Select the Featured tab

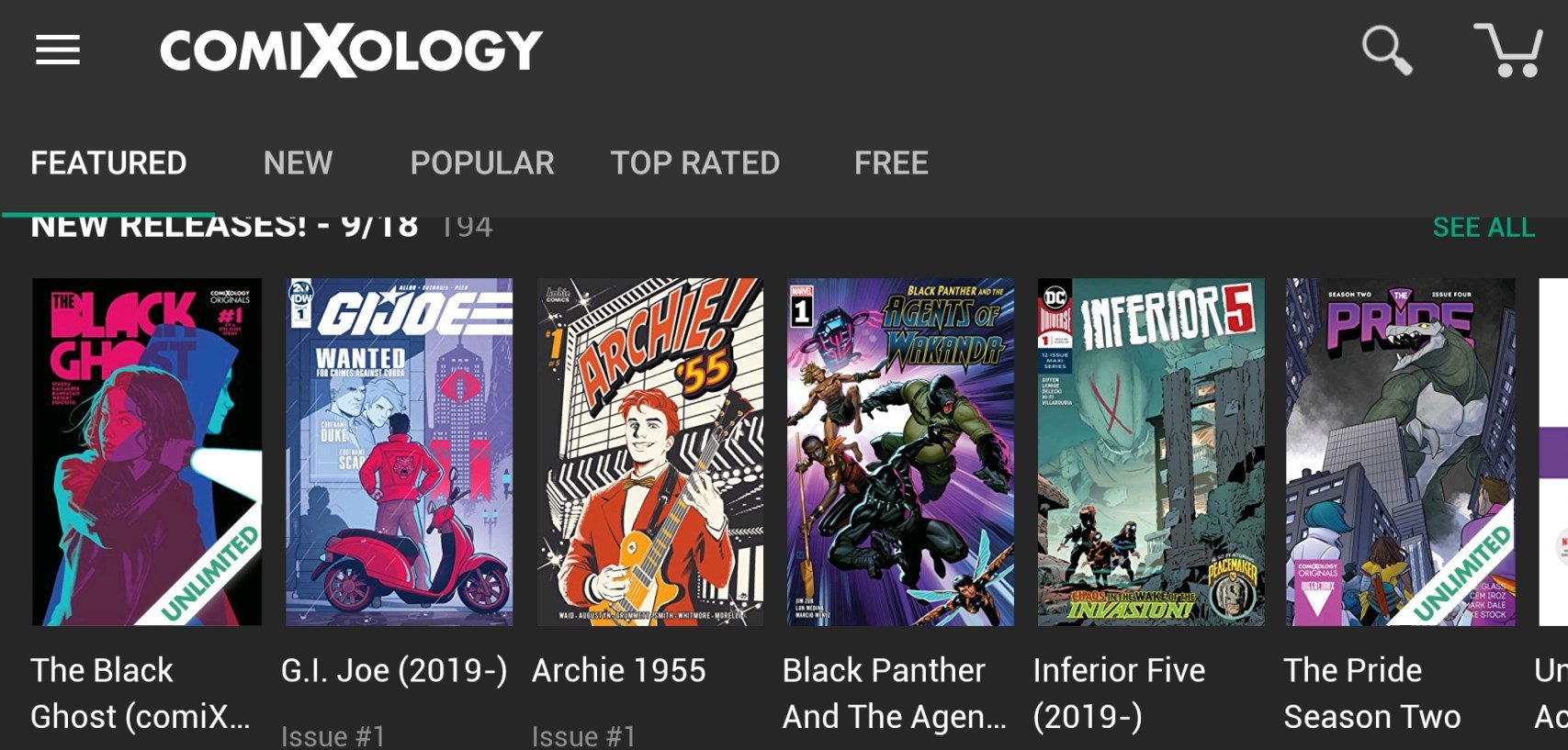coord(108,163)
